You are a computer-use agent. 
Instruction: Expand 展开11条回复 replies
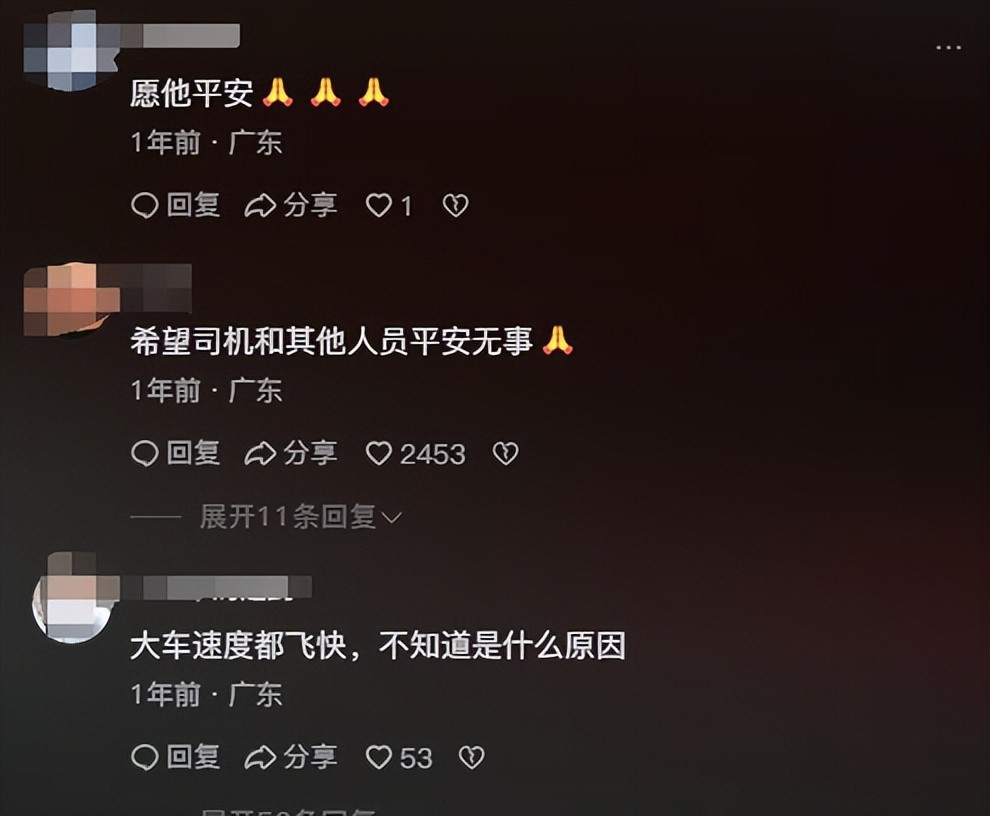point(300,517)
